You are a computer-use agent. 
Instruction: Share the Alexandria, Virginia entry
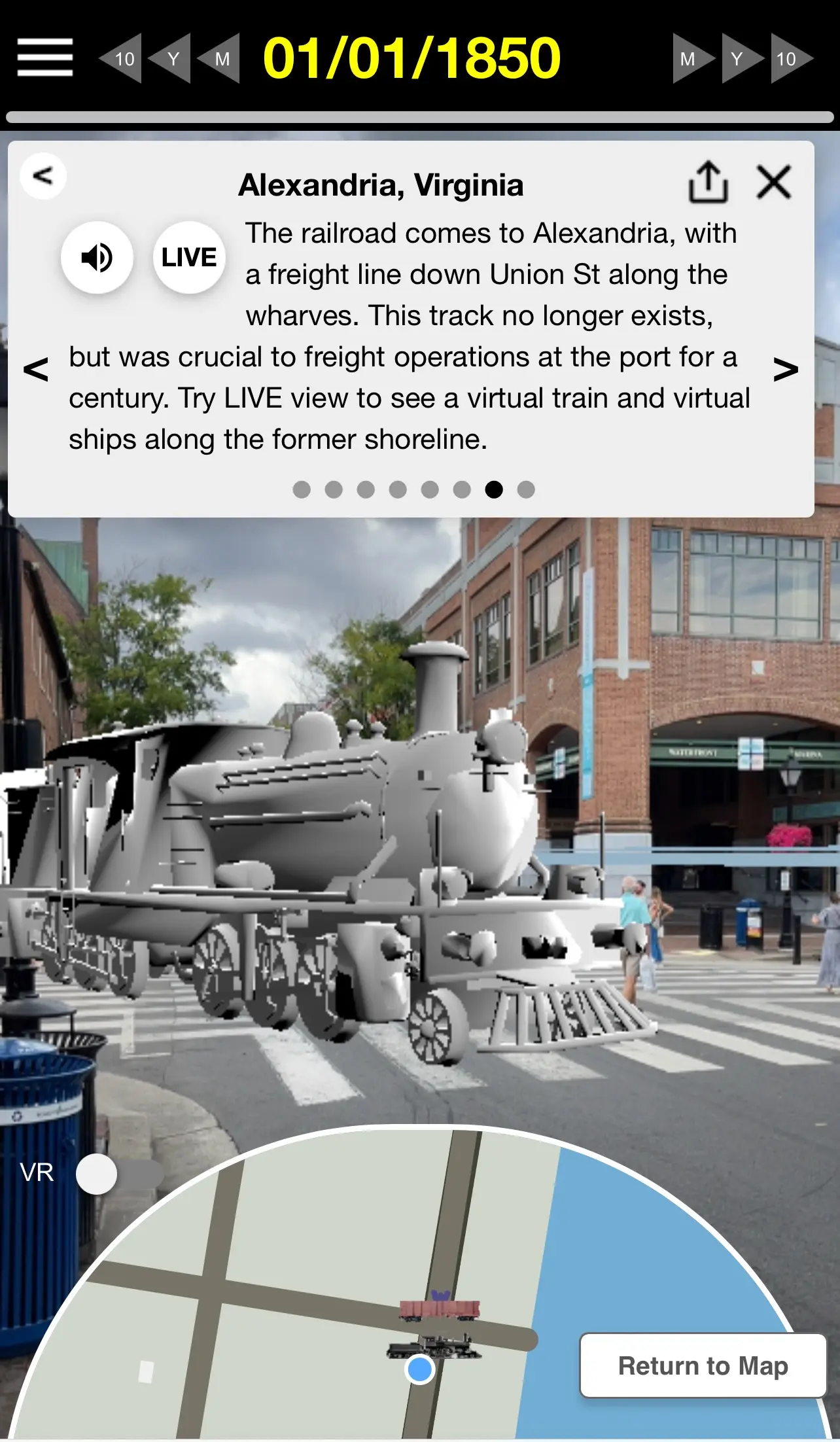click(708, 182)
